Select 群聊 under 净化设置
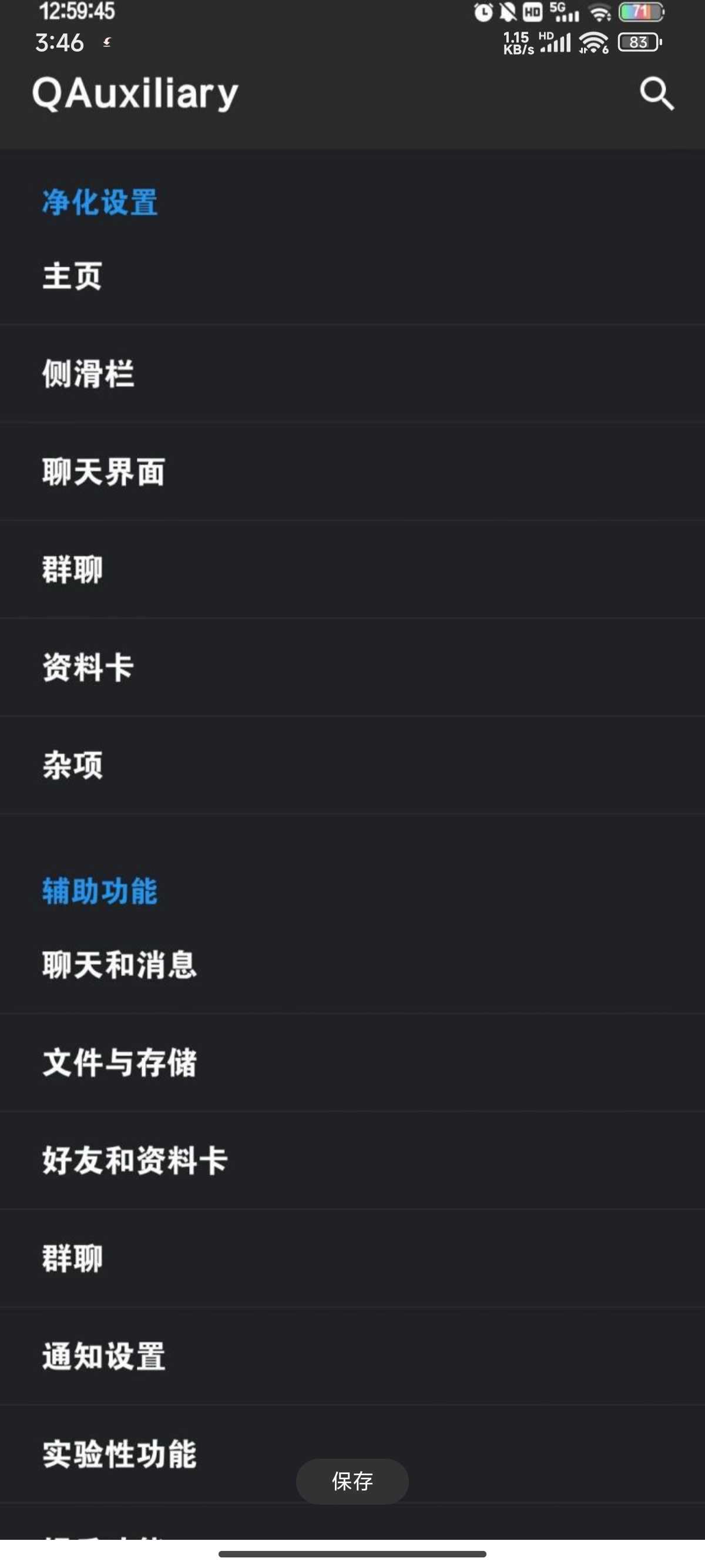This screenshot has width=705, height=1568. [x=352, y=570]
